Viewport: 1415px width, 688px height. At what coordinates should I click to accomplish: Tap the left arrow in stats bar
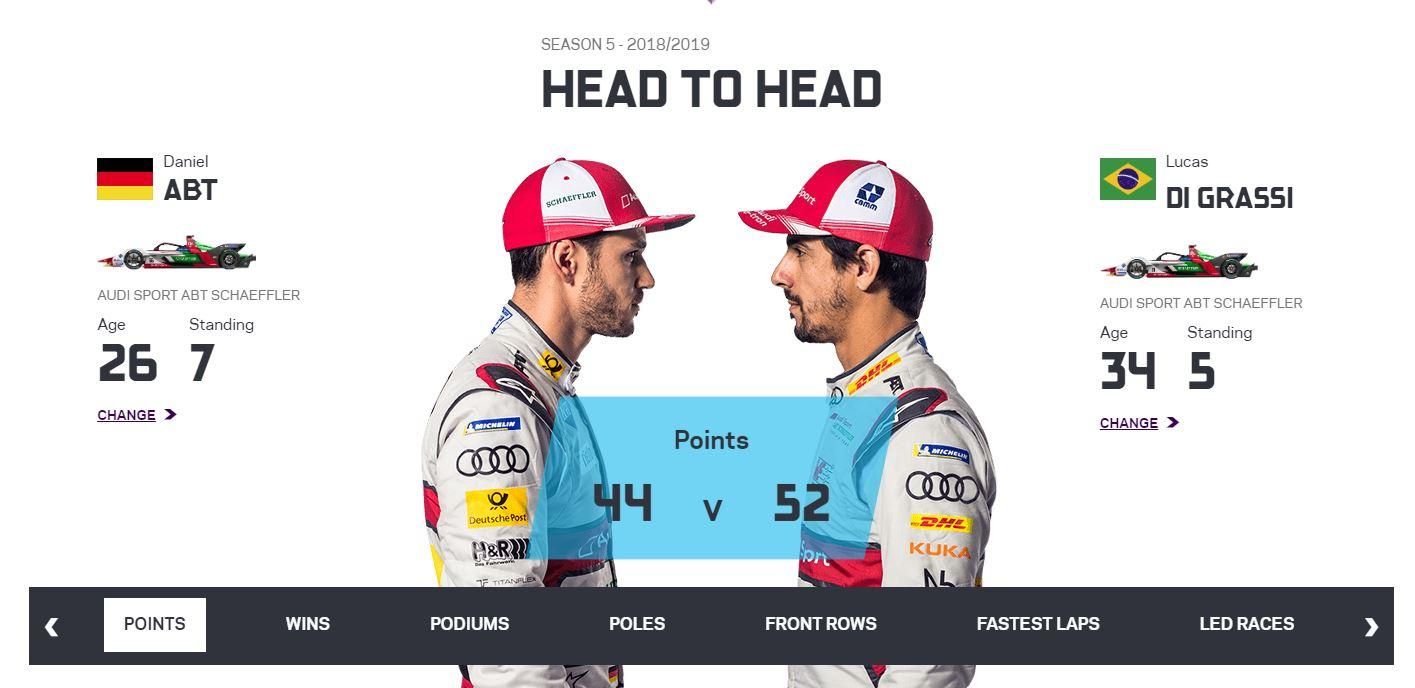tap(52, 626)
